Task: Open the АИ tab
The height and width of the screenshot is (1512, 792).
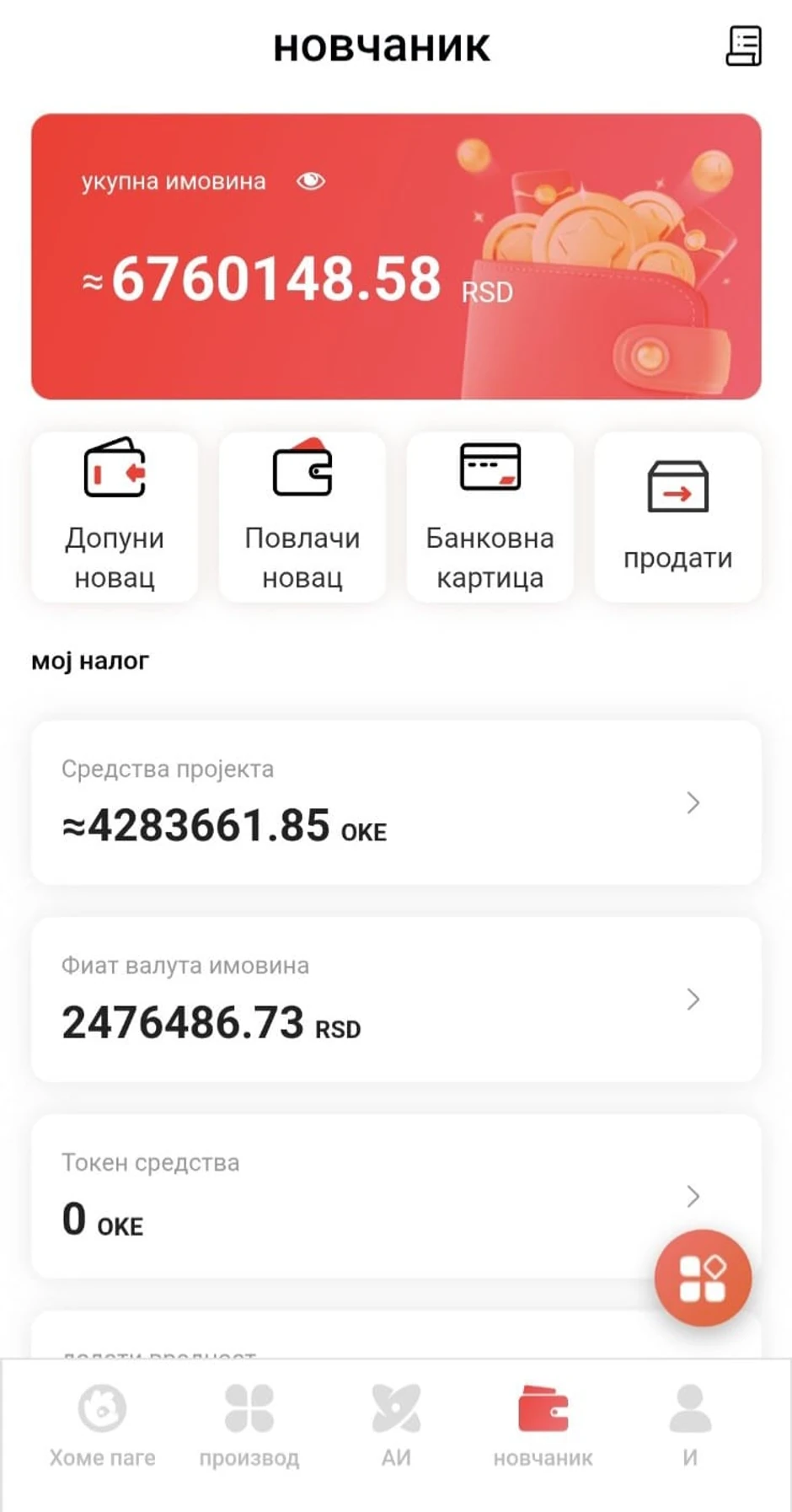Action: (x=396, y=1424)
